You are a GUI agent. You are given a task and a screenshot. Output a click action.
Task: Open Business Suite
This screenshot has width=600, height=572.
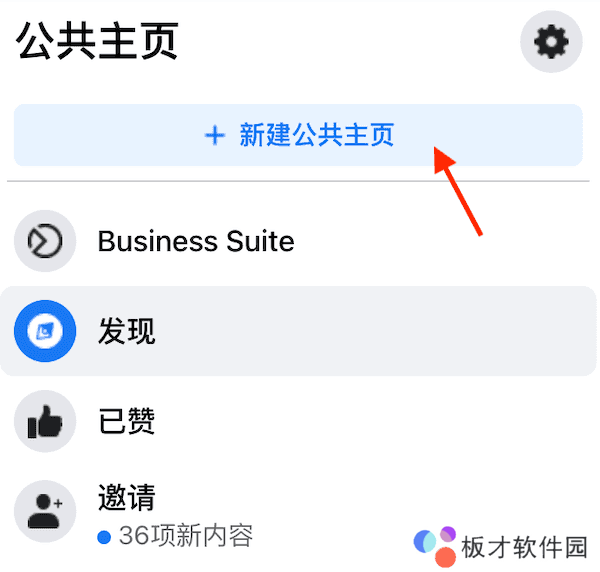point(196,241)
